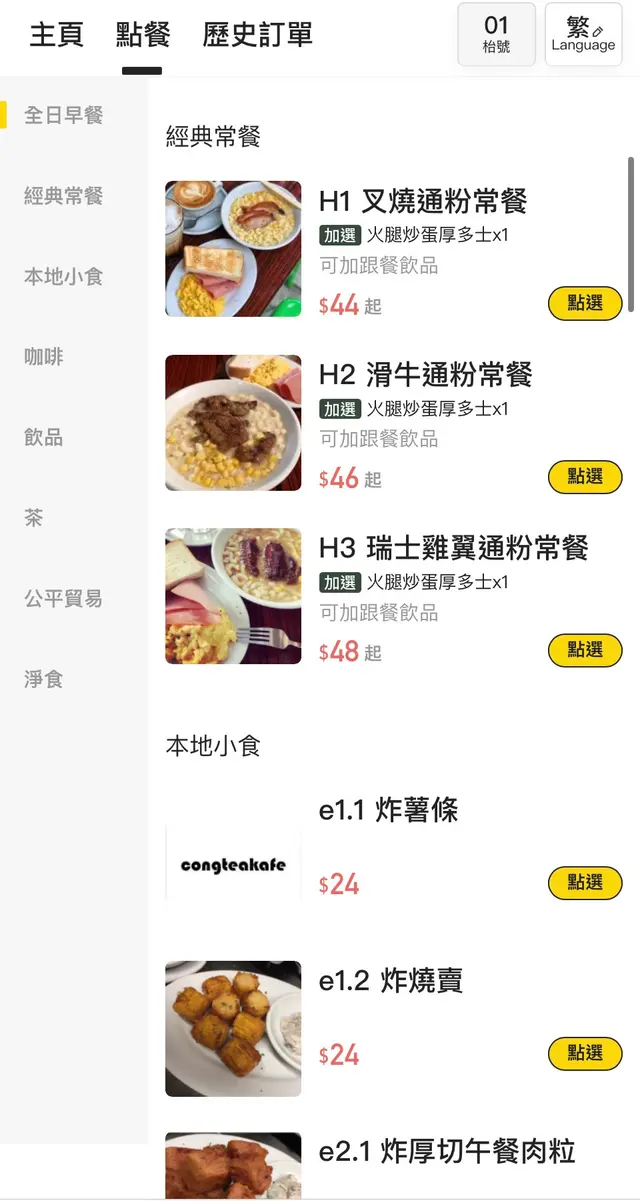Select the 咖啡 category

tap(44, 357)
